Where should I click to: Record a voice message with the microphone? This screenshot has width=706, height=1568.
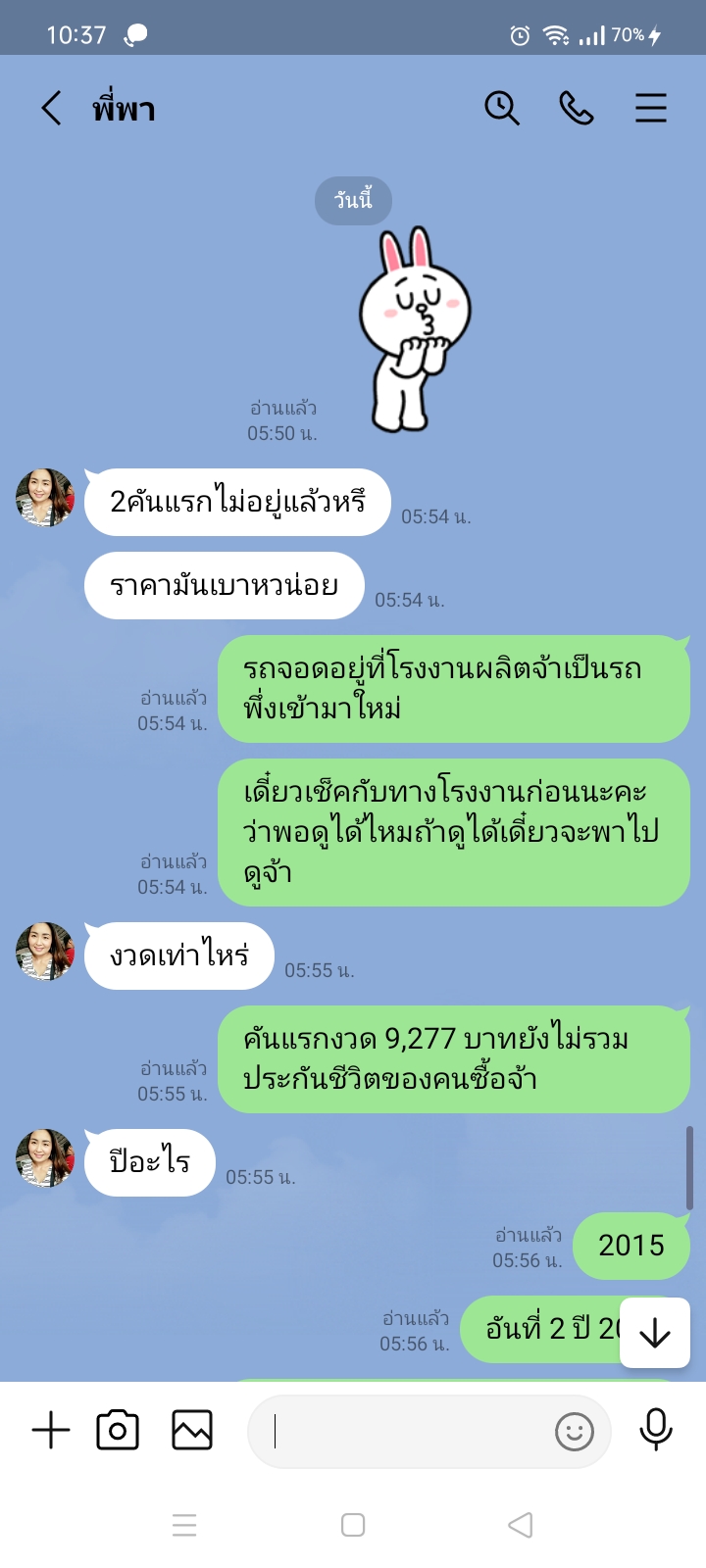point(655,1430)
